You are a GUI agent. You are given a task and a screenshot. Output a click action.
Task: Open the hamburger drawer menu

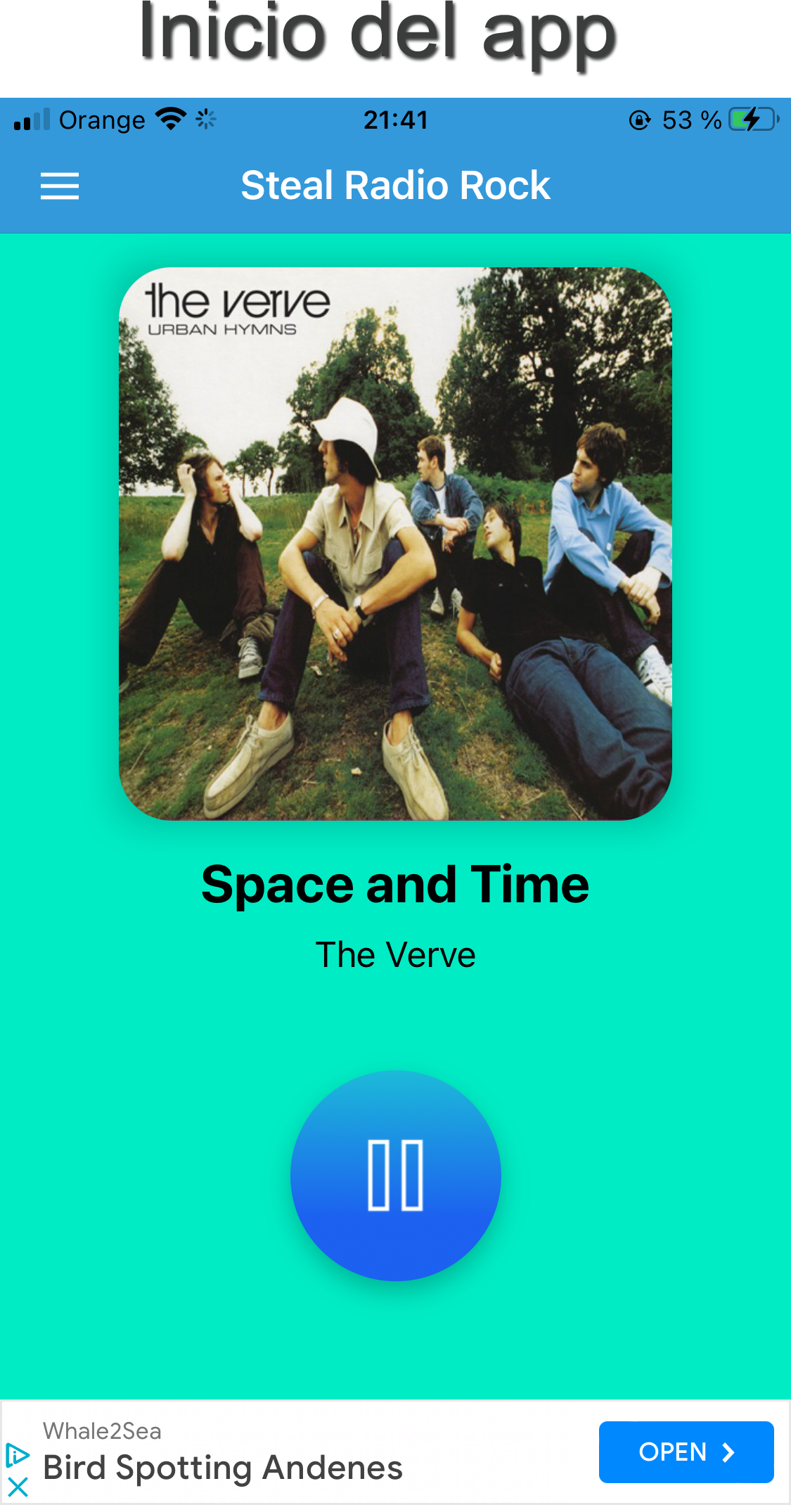point(60,186)
